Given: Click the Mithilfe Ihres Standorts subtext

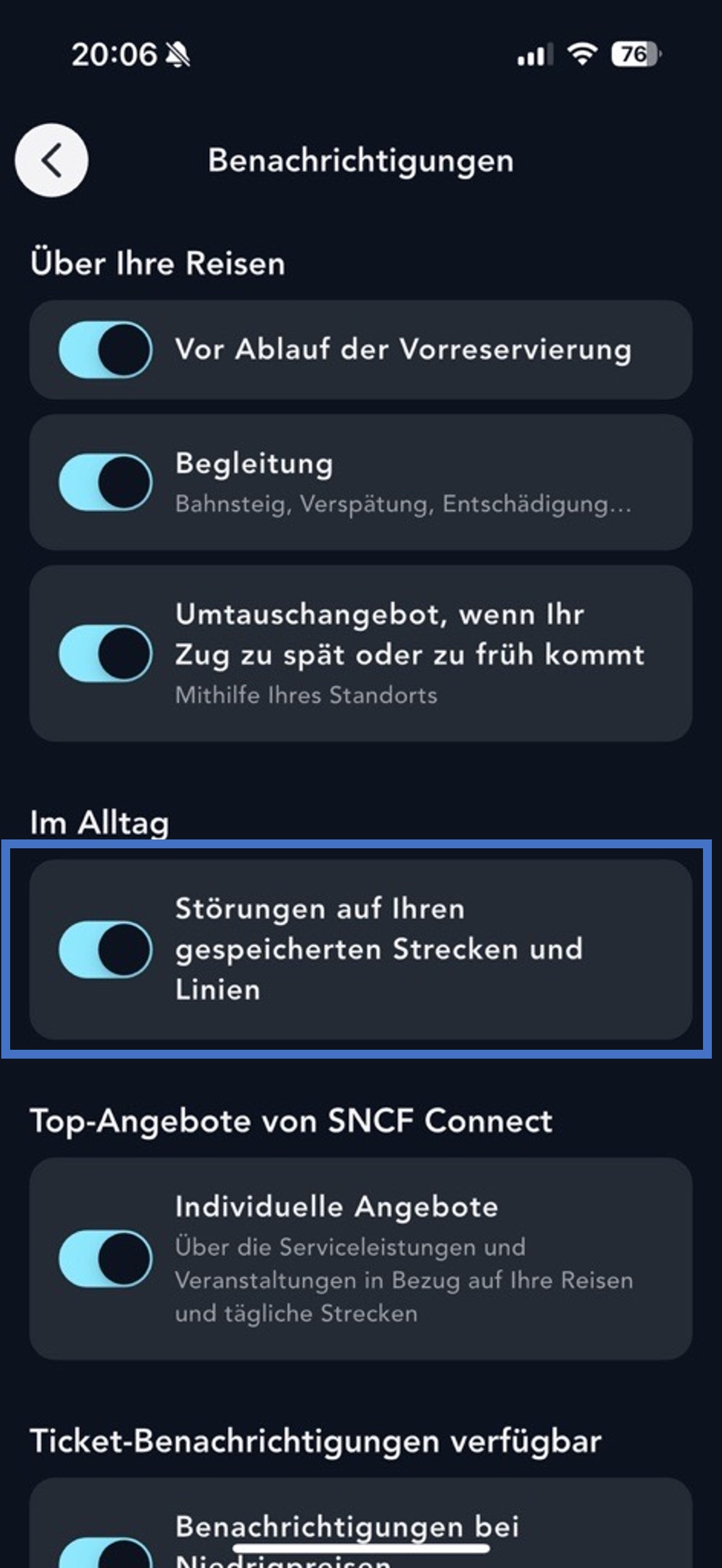Looking at the screenshot, I should coord(306,695).
